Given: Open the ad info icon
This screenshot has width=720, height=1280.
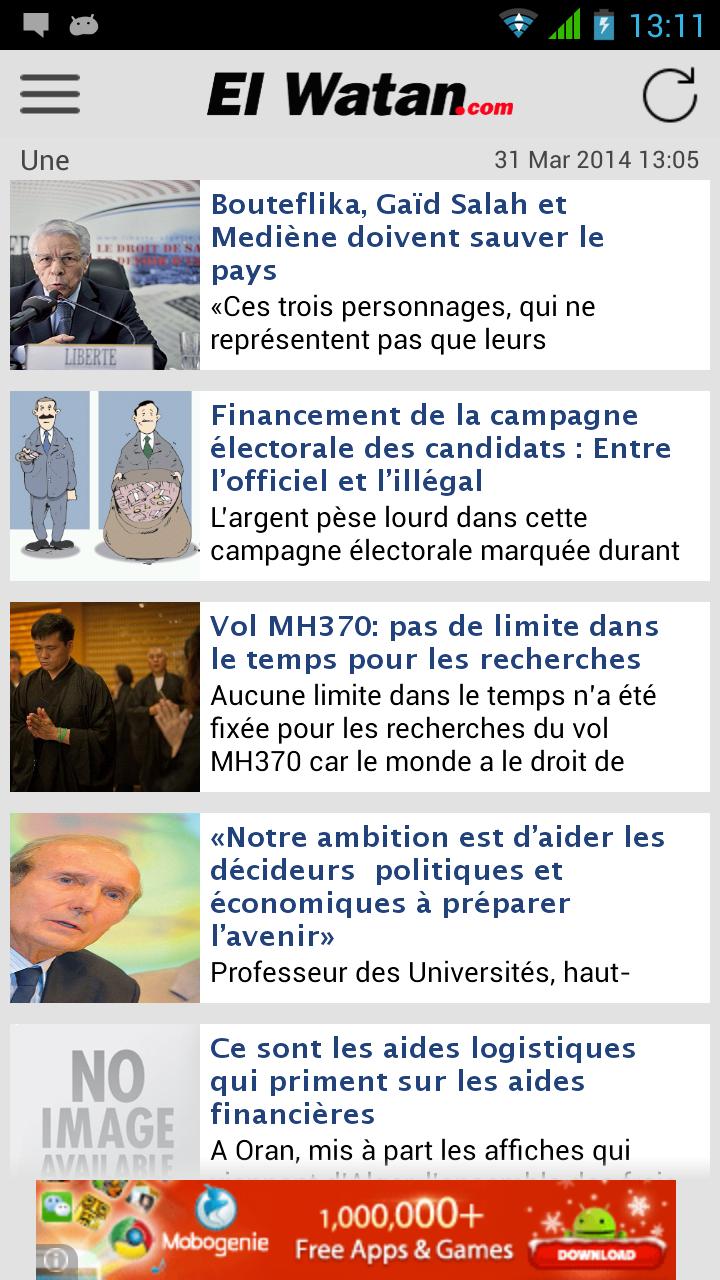Looking at the screenshot, I should (x=54, y=1259).
